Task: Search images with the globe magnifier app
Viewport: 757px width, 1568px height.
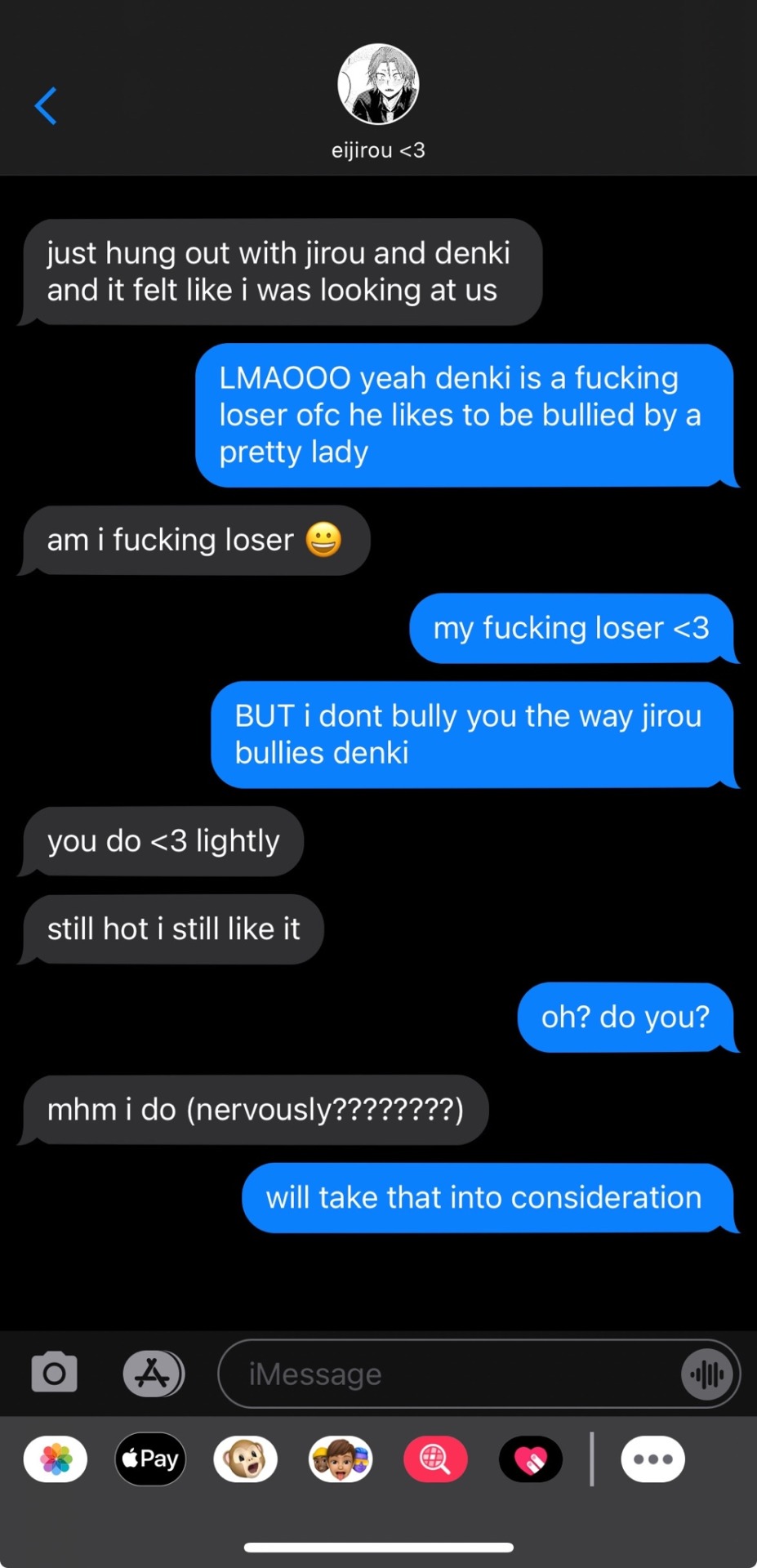Action: tap(435, 1459)
